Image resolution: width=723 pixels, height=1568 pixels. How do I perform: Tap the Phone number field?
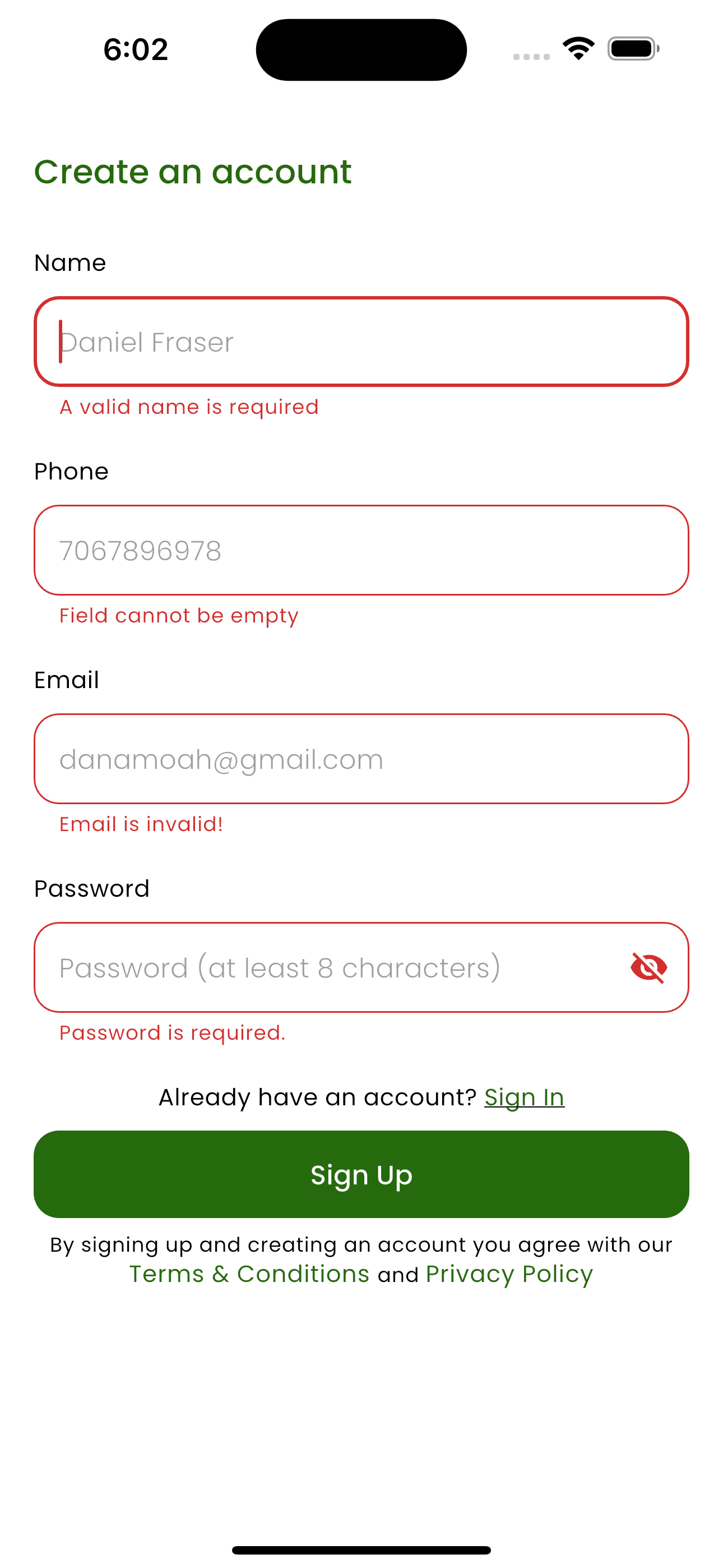coord(361,550)
